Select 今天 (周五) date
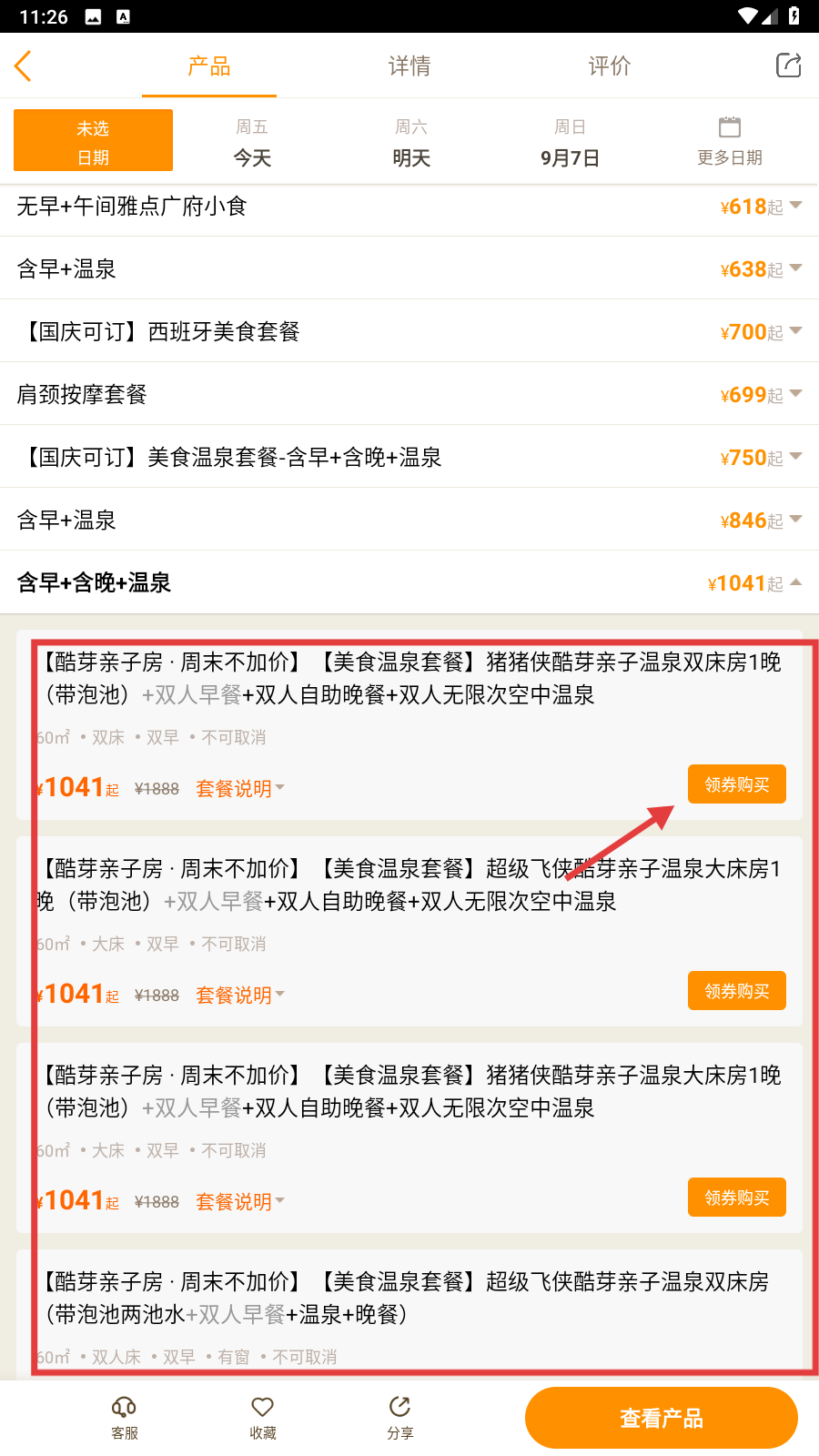819x1456 pixels. coord(252,143)
